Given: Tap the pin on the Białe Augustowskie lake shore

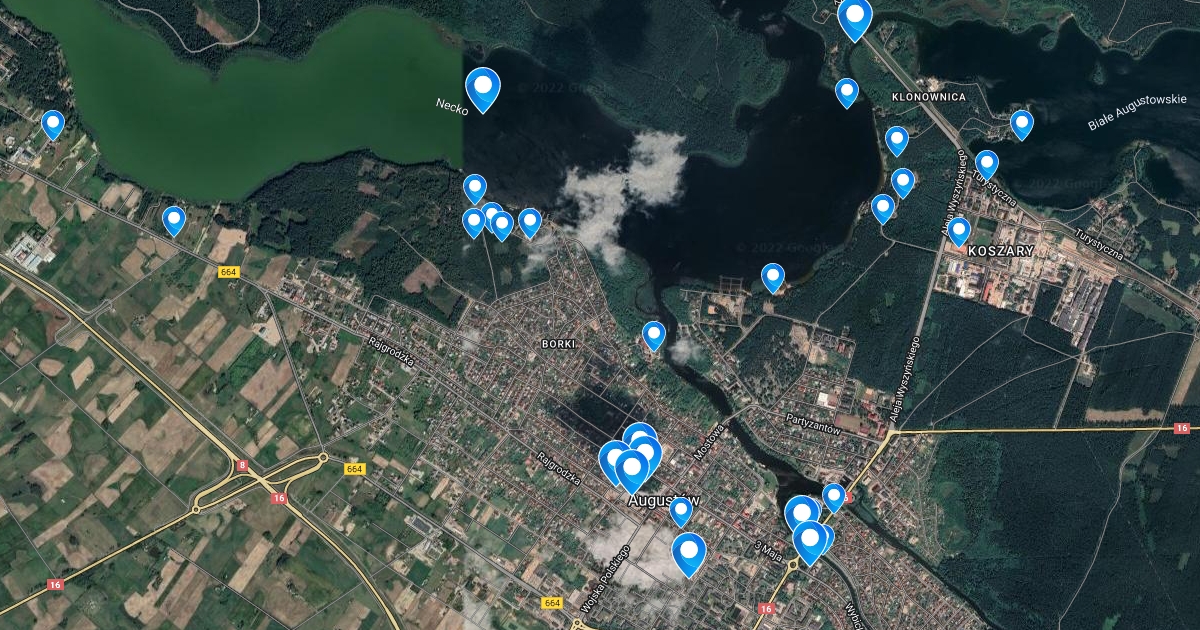Looking at the screenshot, I should click(x=1021, y=123).
